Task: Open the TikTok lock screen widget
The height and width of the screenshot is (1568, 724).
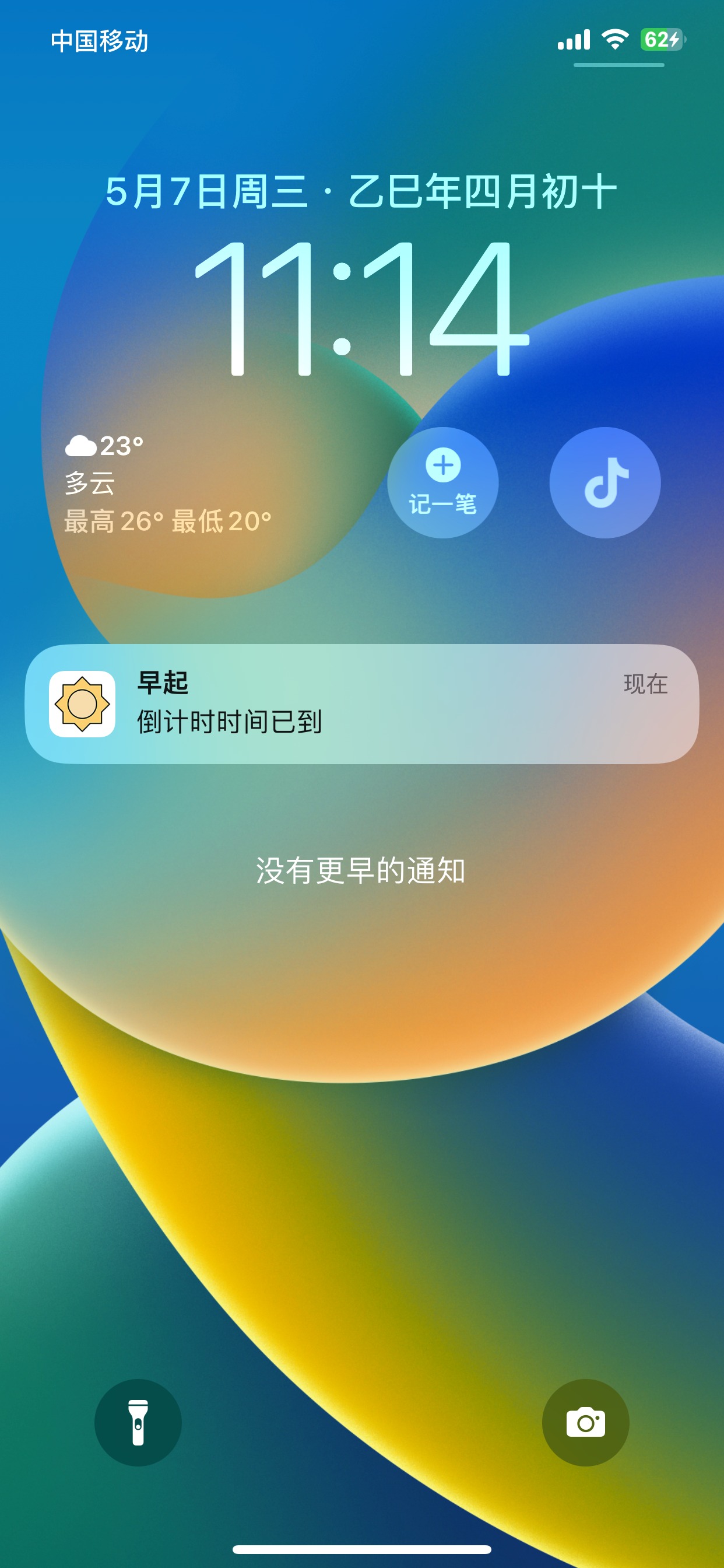Action: coord(604,482)
